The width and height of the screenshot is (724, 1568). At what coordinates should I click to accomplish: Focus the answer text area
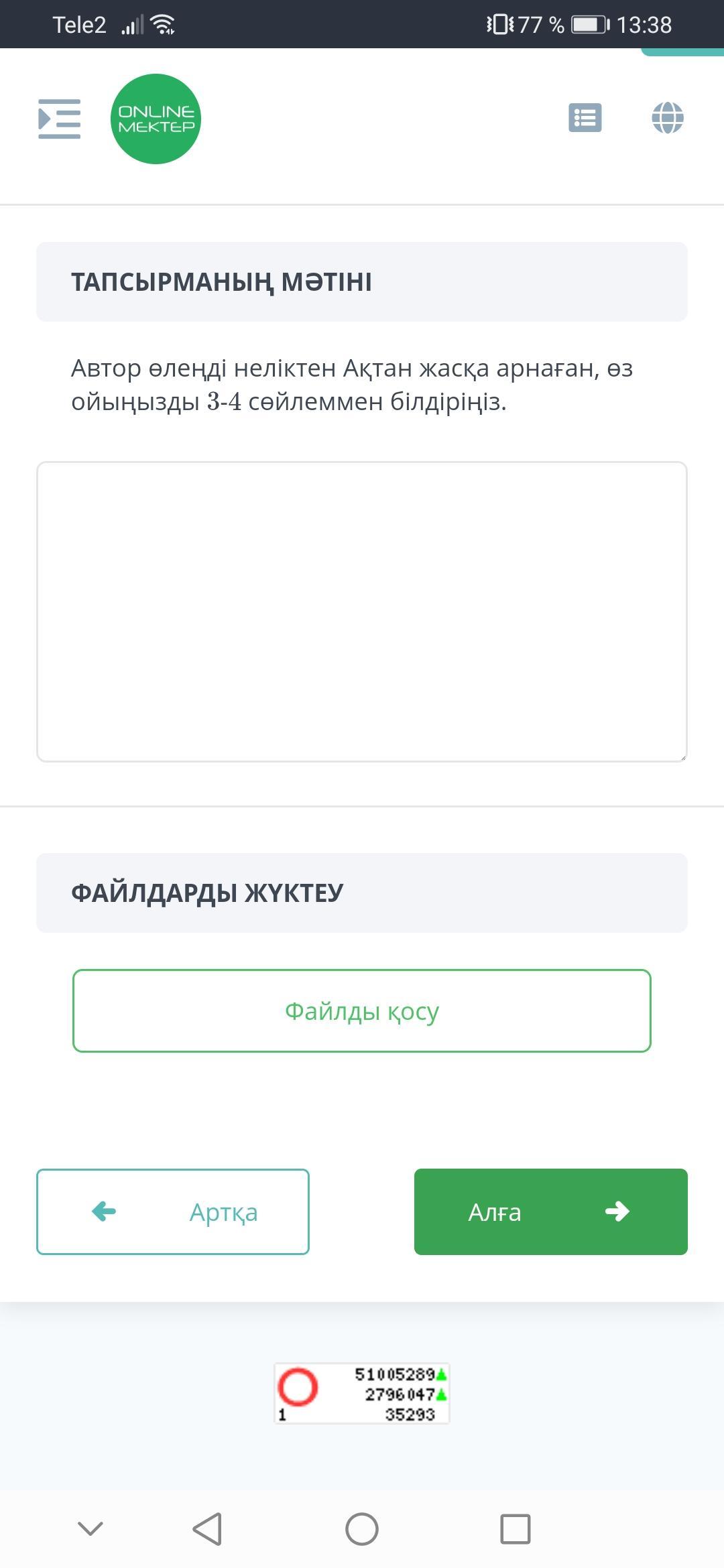click(362, 611)
